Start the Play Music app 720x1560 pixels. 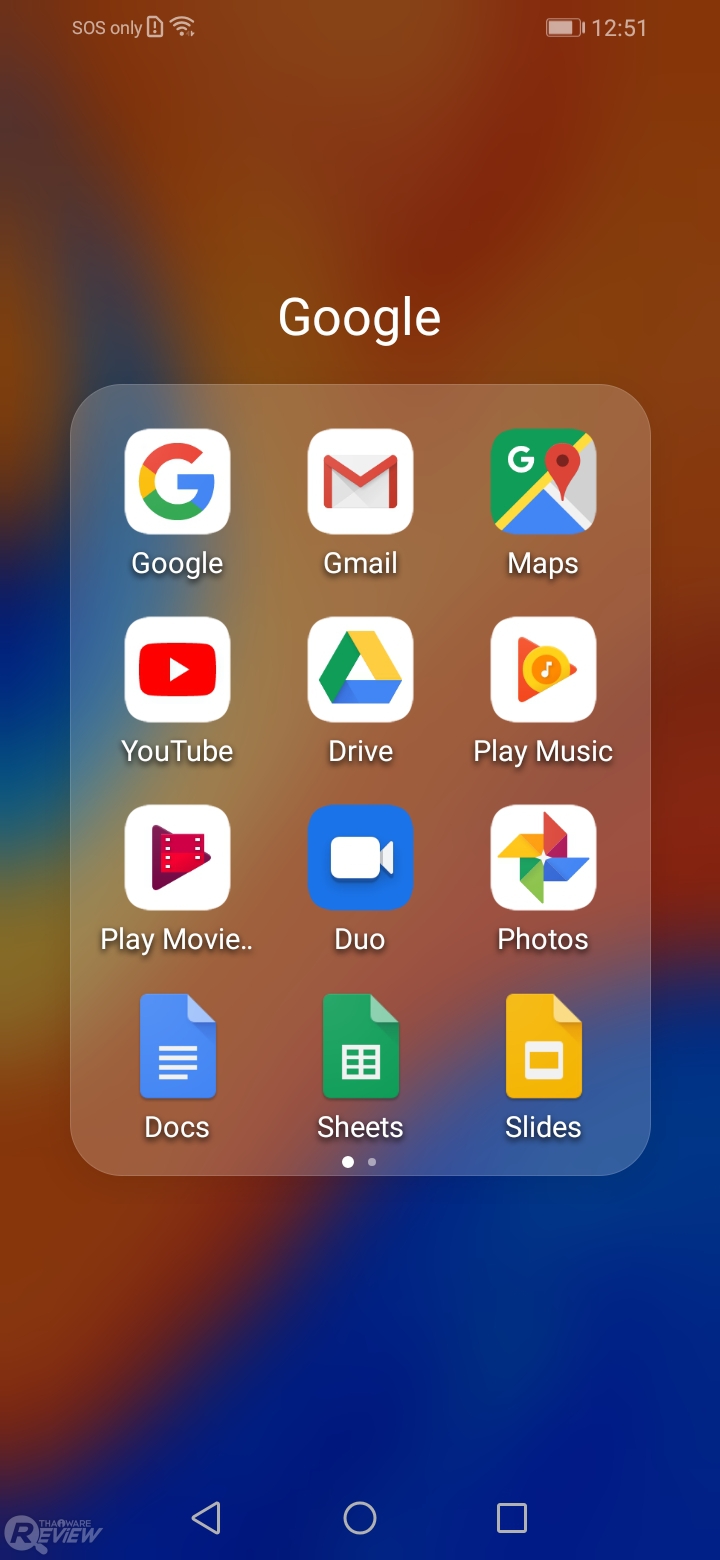(543, 670)
